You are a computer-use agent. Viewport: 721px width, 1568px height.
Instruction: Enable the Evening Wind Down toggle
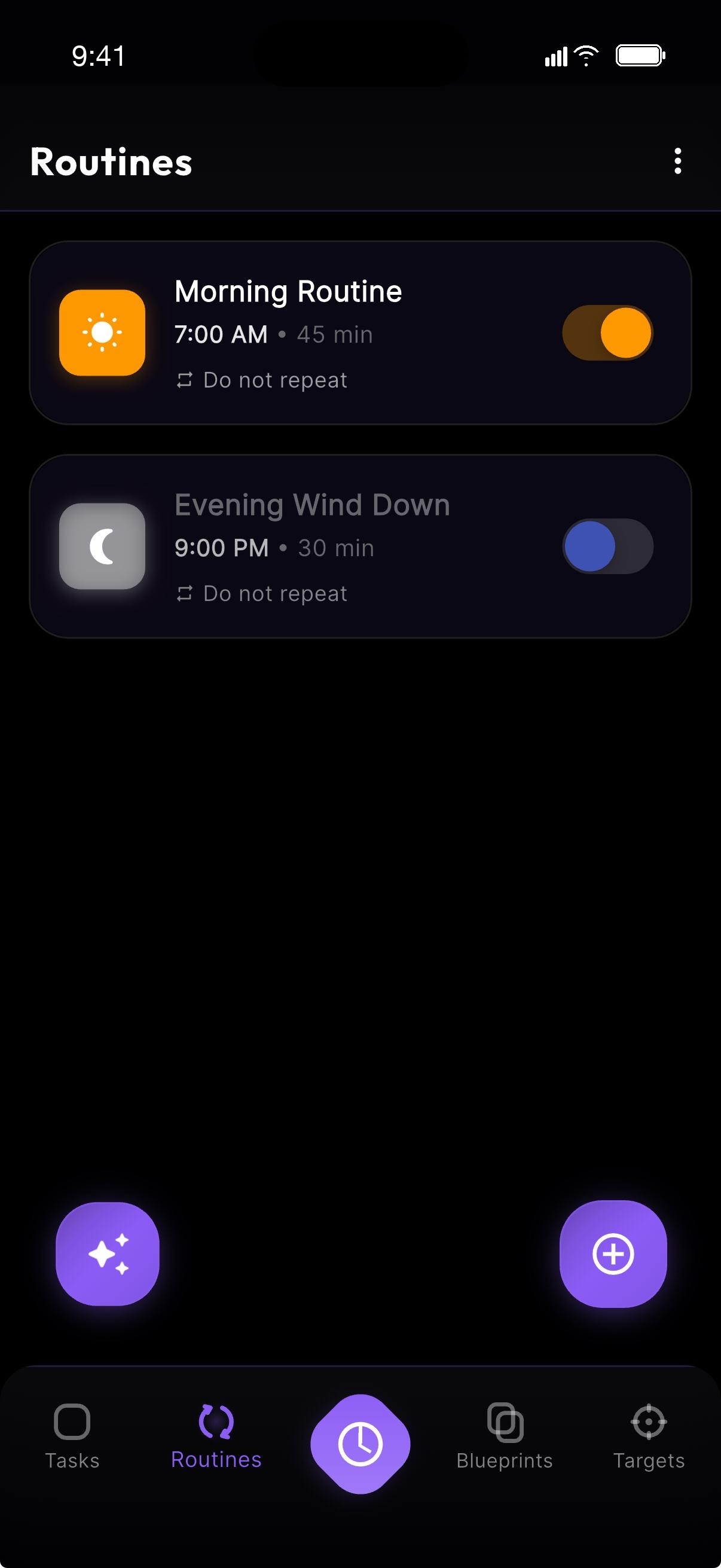pos(609,546)
